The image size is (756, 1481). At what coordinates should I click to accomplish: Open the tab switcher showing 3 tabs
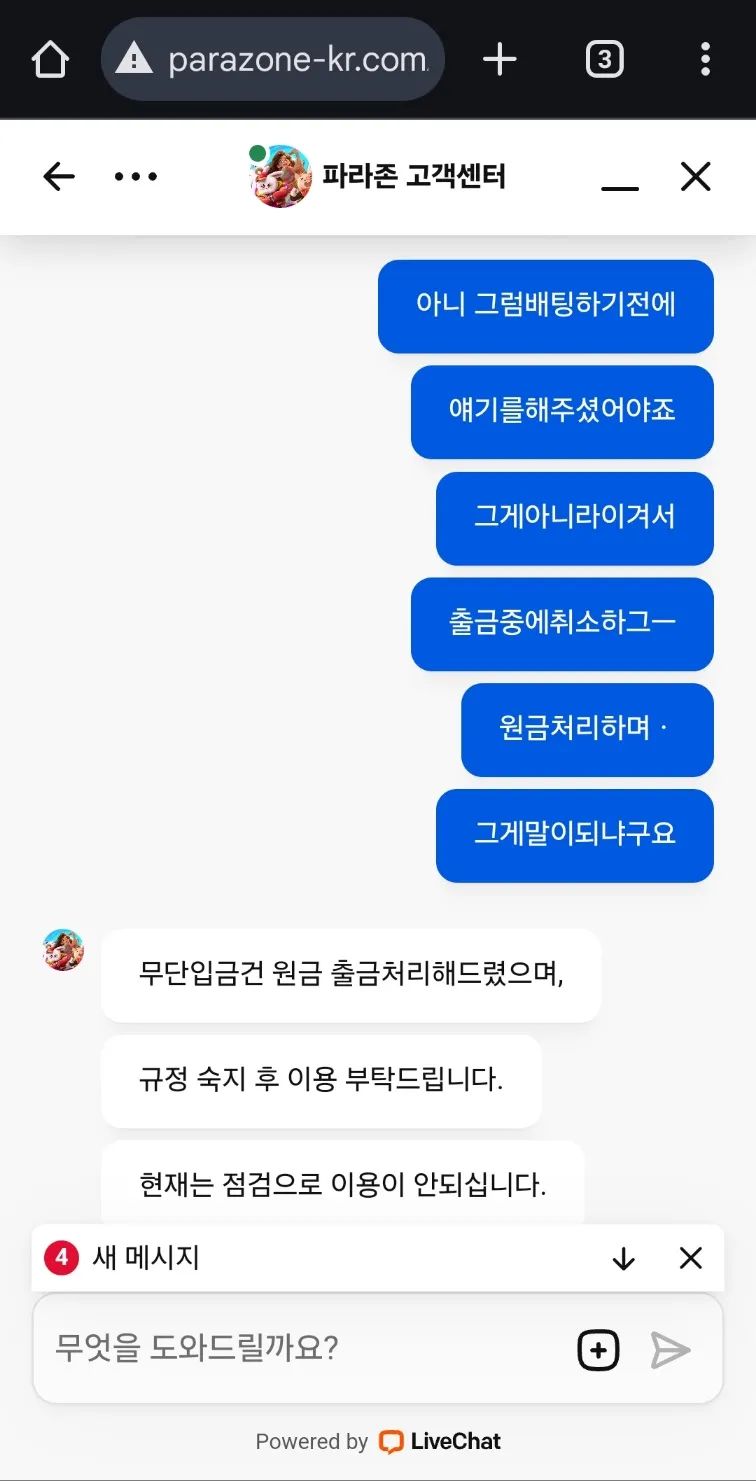(x=604, y=60)
